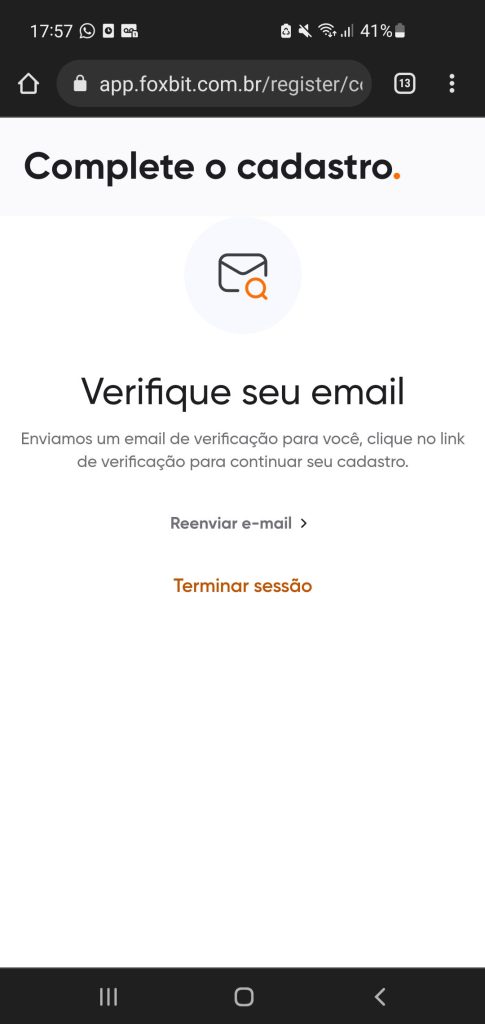Tap Reenviar e-mail to resend verification

tap(239, 523)
